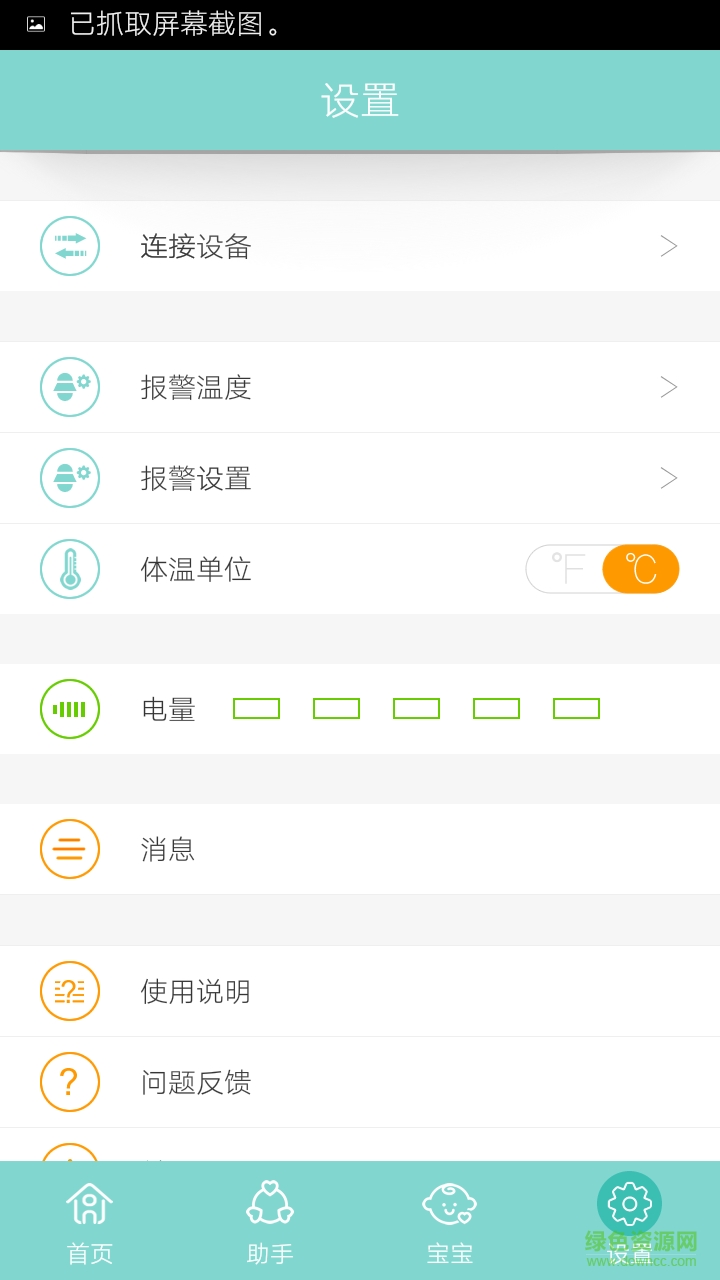
Task: Switch to the 首页 home tab
Action: pos(90,1216)
